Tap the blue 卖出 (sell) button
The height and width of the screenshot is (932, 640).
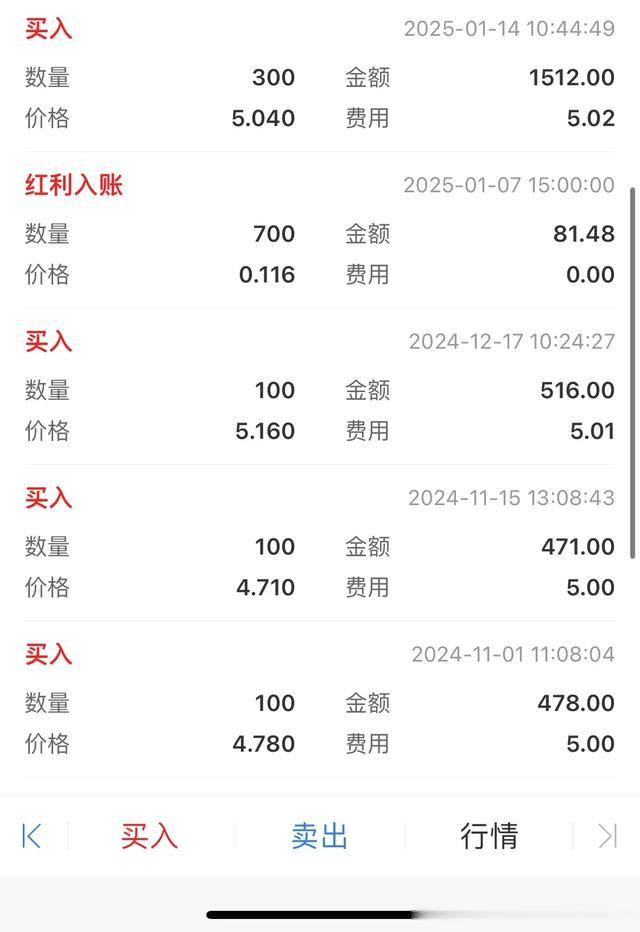point(319,836)
